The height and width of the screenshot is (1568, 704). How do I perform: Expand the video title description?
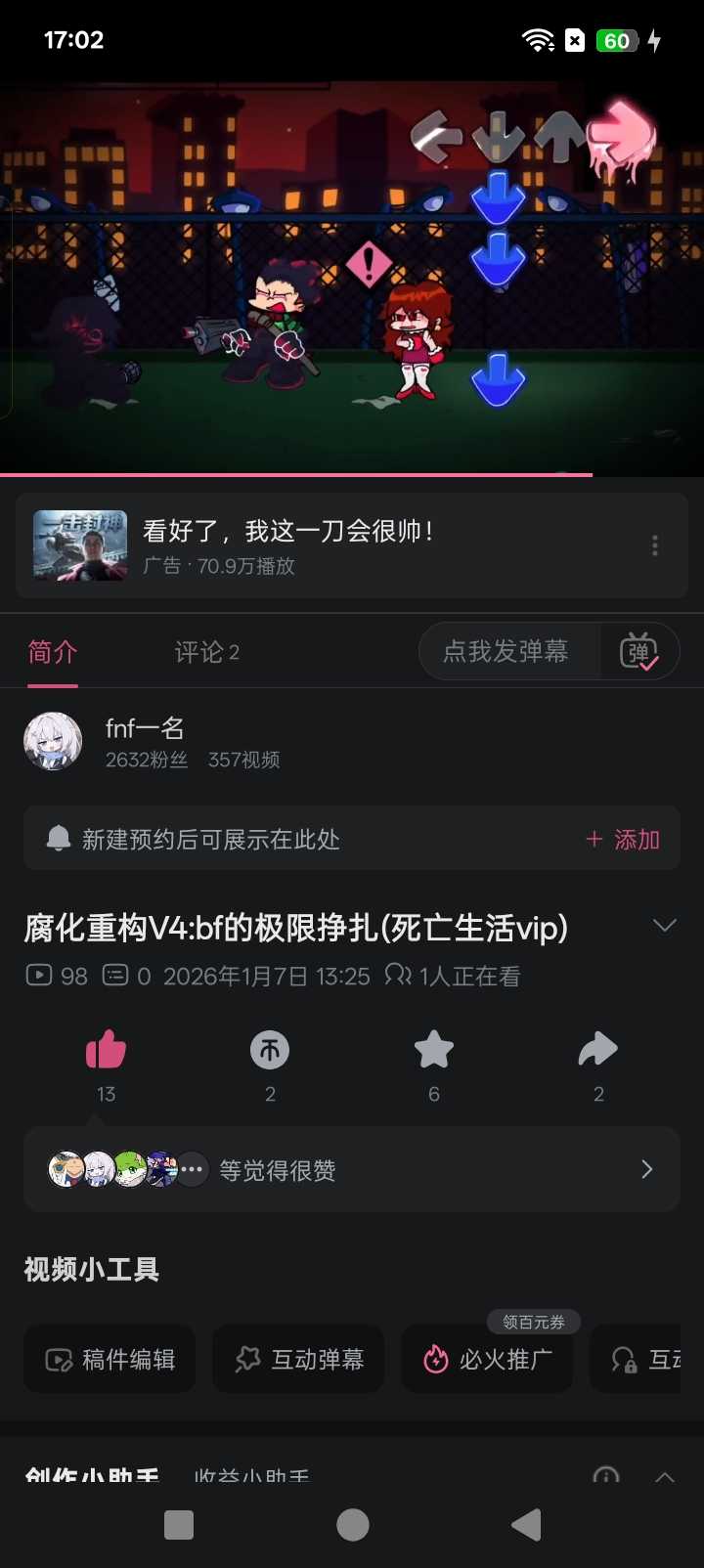coord(664,926)
